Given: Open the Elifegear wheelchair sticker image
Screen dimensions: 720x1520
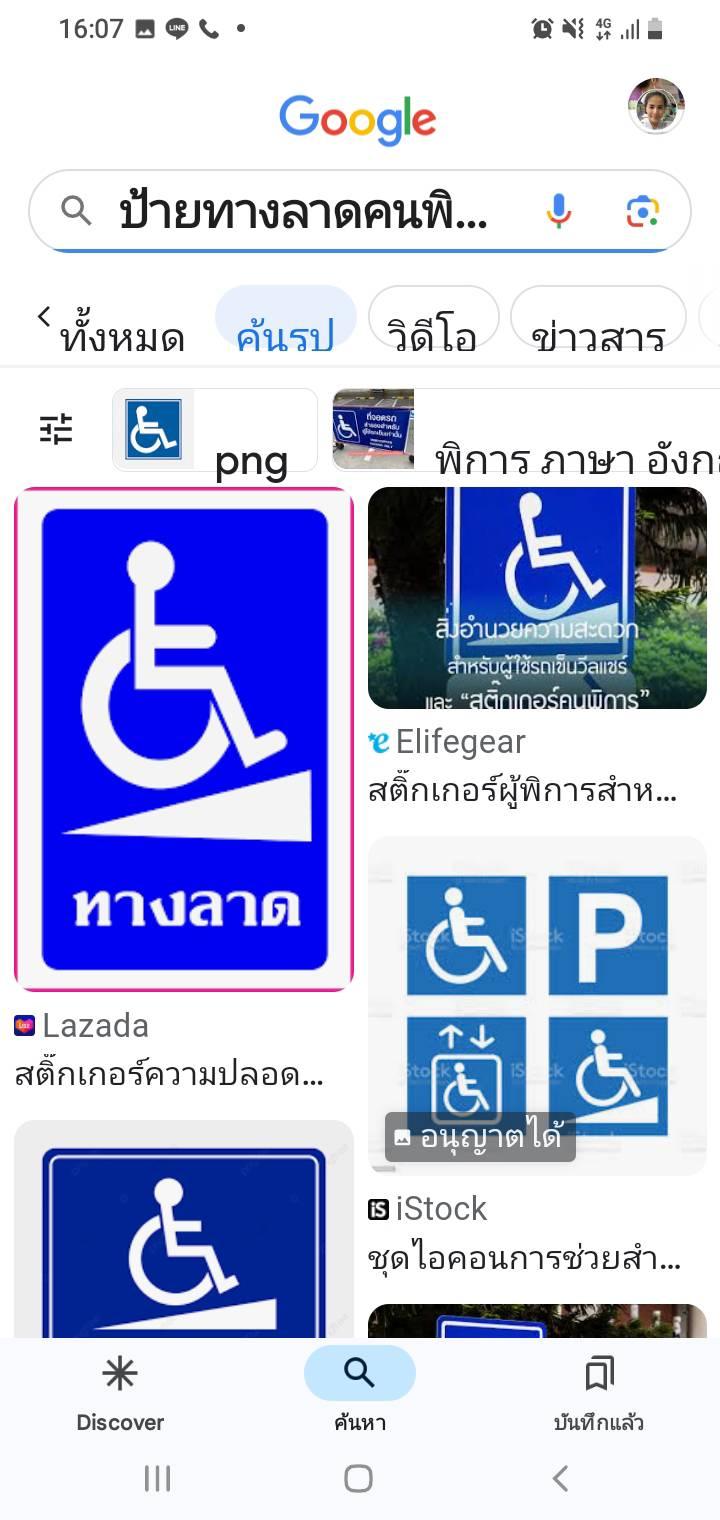Looking at the screenshot, I should pyautogui.click(x=537, y=598).
